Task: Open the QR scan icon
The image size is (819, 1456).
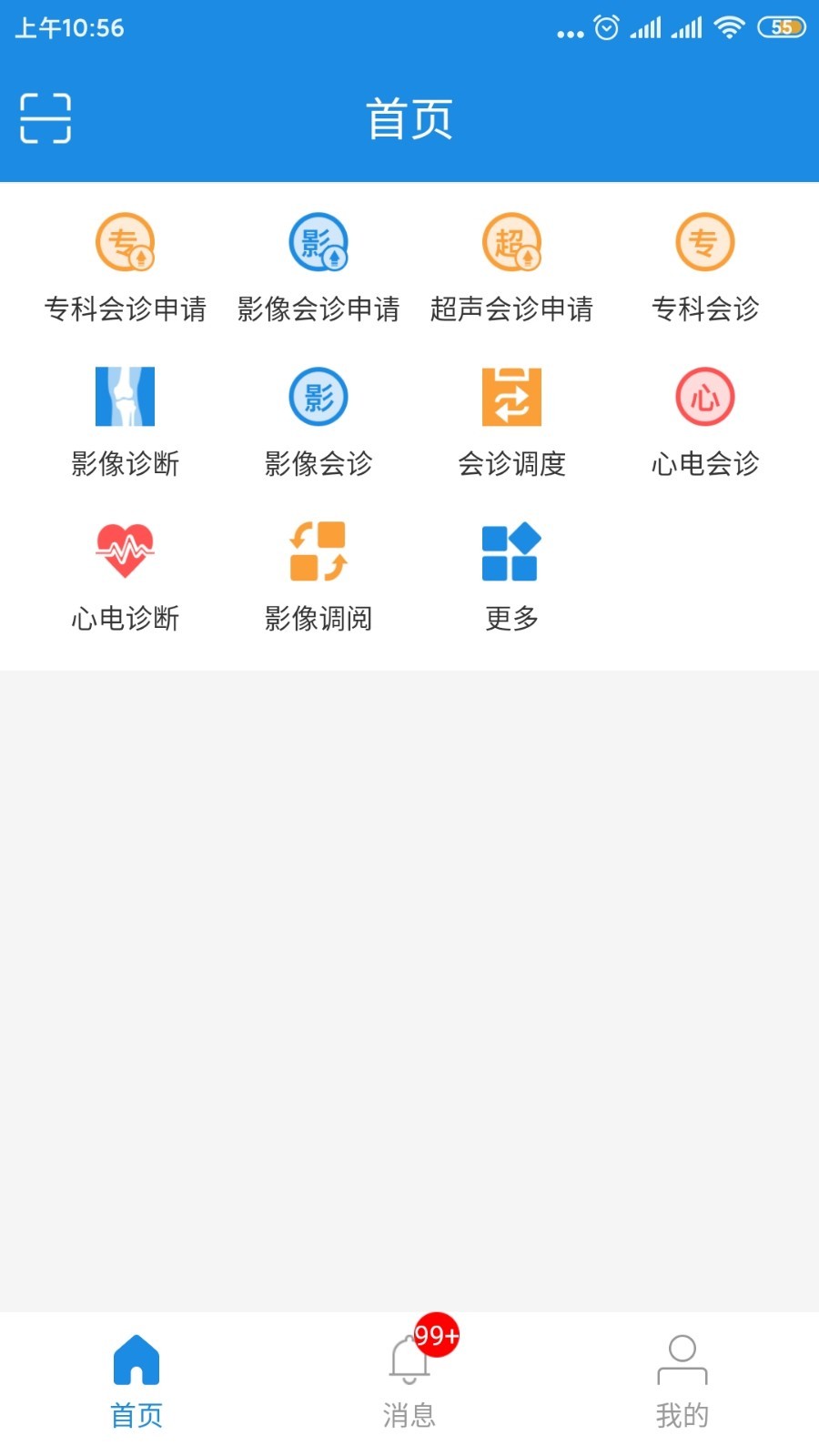Action: (45, 118)
